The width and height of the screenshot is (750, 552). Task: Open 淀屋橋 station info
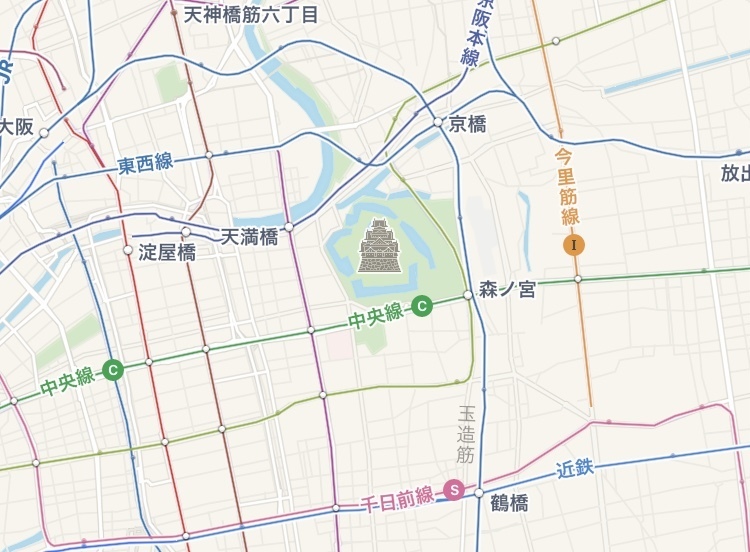[x=128, y=250]
